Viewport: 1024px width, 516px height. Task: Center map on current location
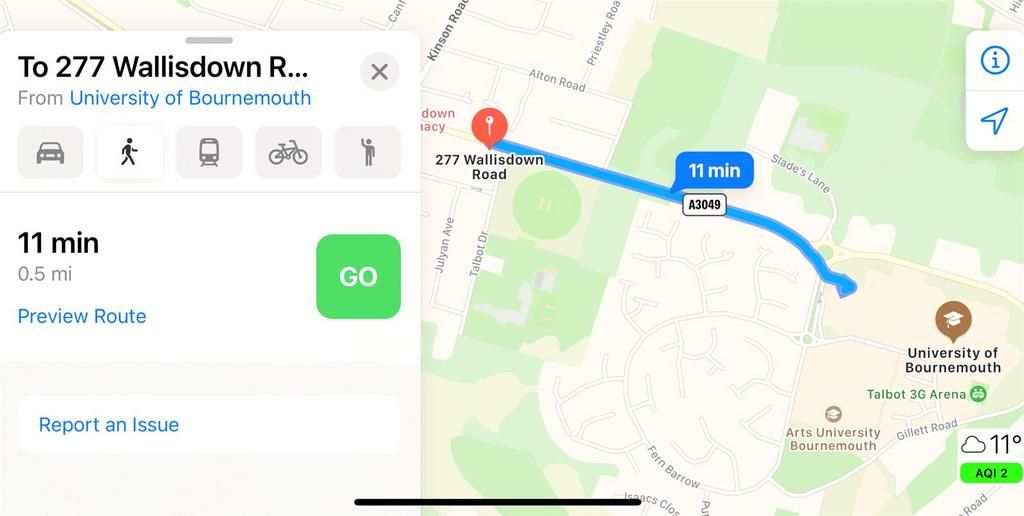point(994,121)
